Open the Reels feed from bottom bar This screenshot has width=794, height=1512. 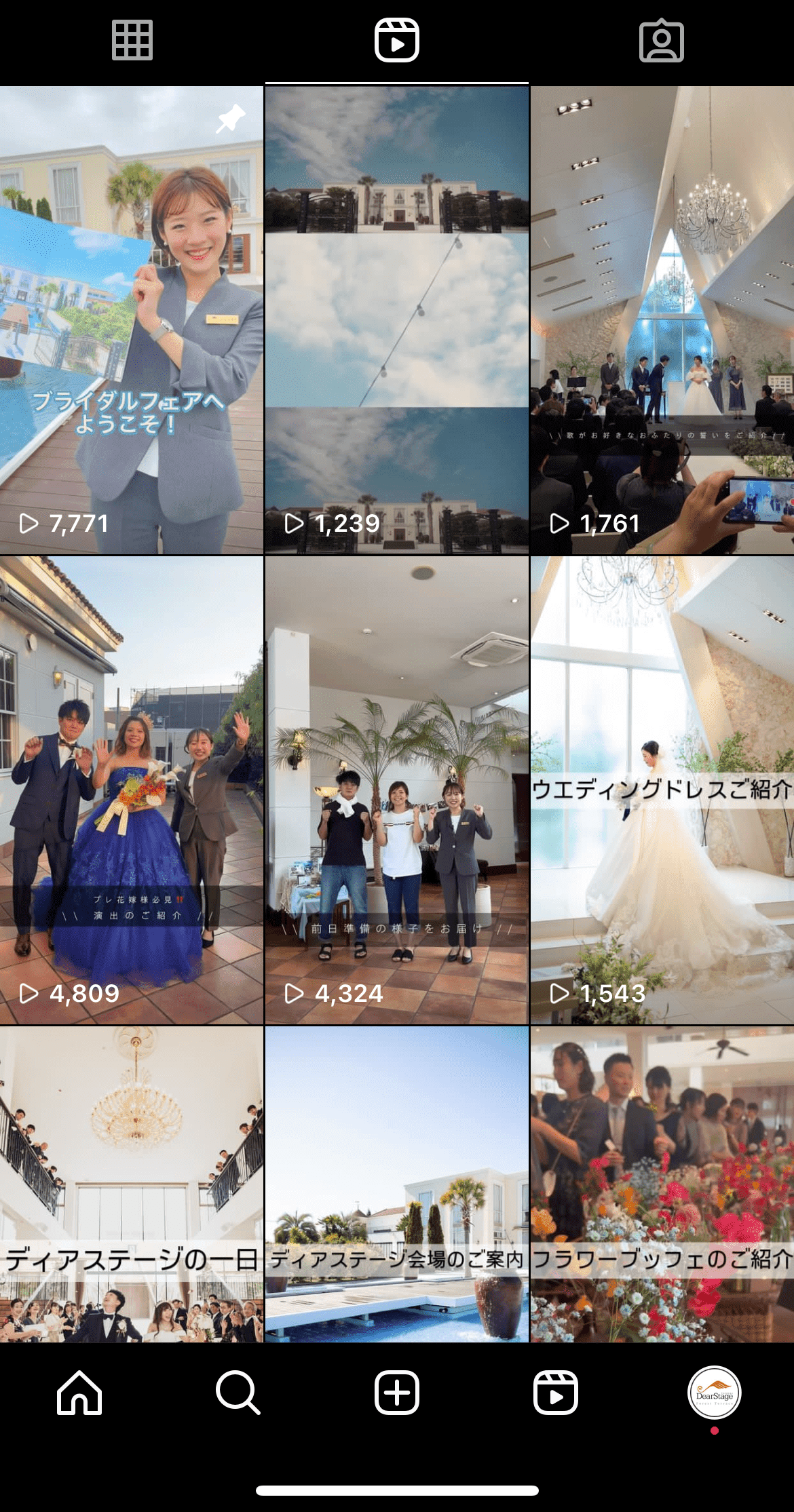(556, 1393)
